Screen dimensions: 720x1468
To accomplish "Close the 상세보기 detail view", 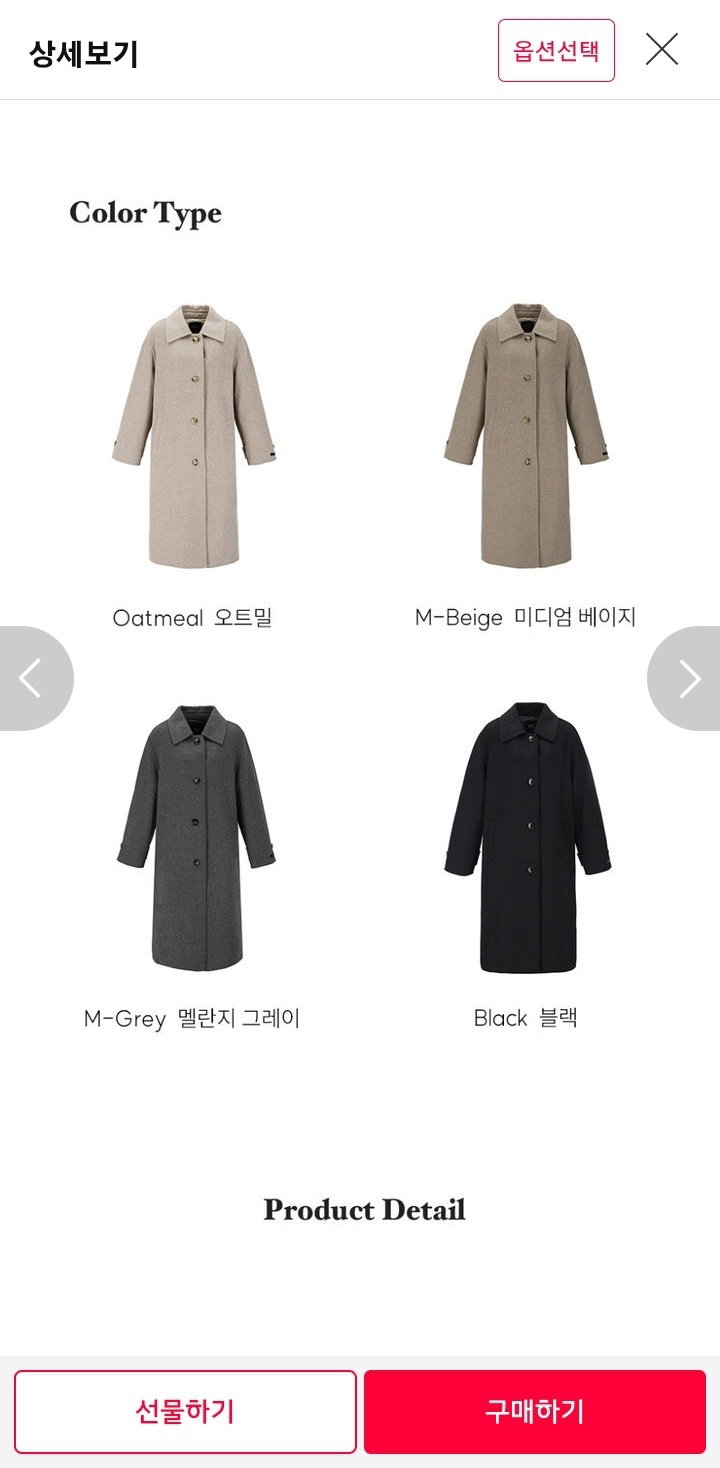I will coord(662,49).
